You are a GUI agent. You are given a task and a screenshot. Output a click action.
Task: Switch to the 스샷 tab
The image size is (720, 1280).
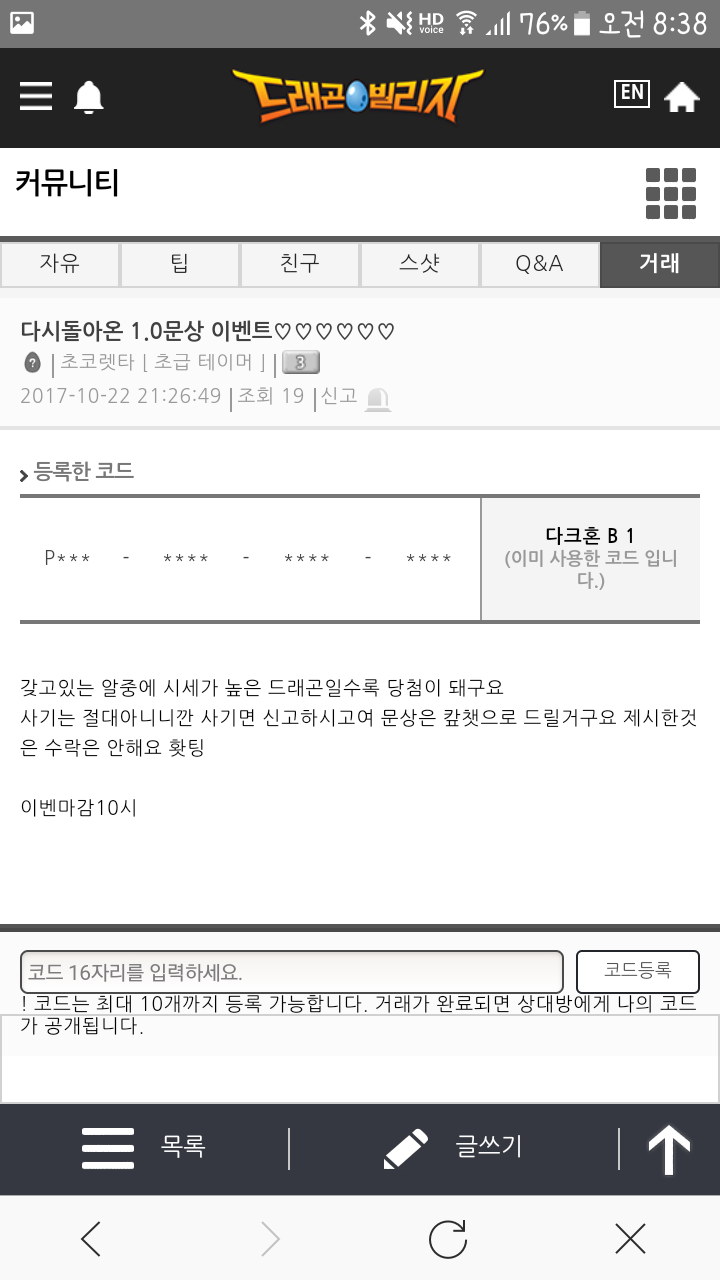[x=420, y=264]
